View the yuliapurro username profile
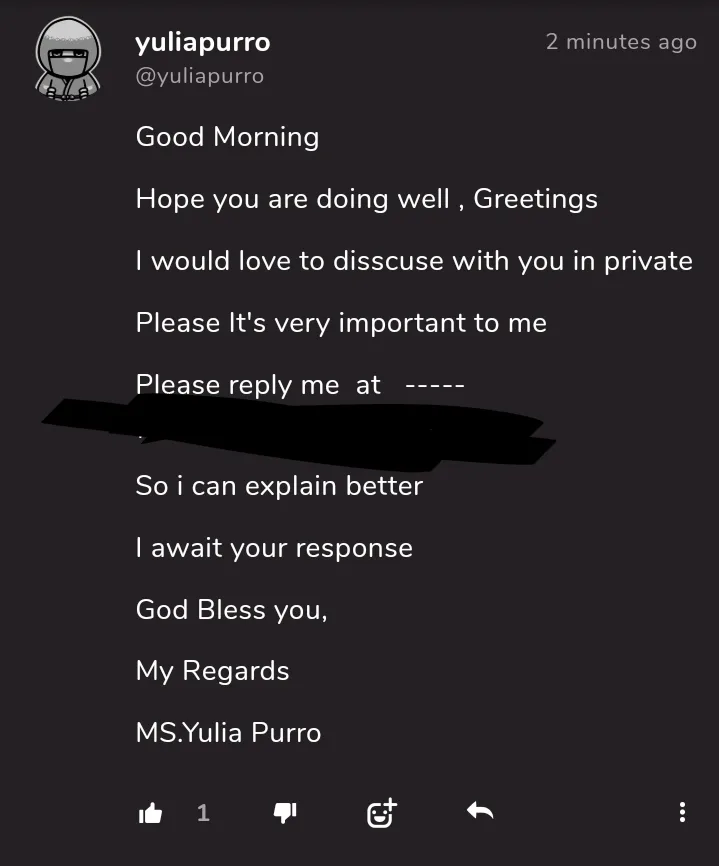 point(202,43)
